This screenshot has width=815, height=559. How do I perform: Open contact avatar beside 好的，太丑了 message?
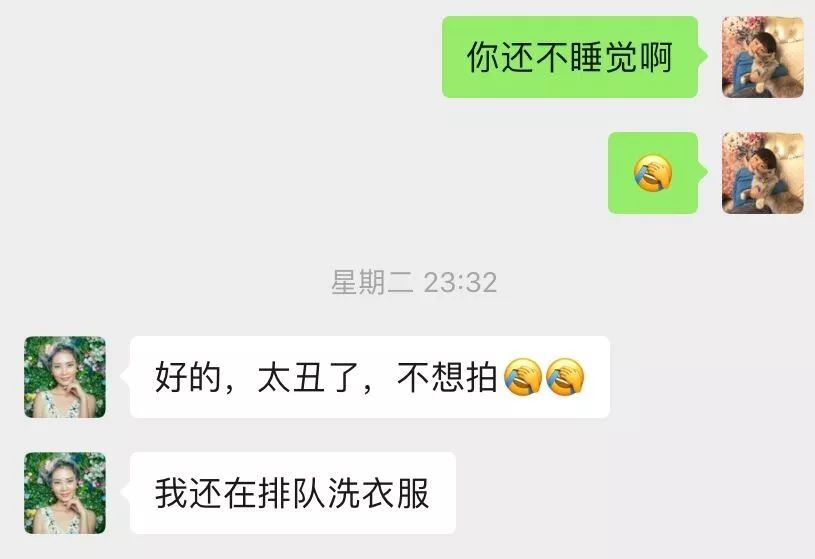(65, 377)
